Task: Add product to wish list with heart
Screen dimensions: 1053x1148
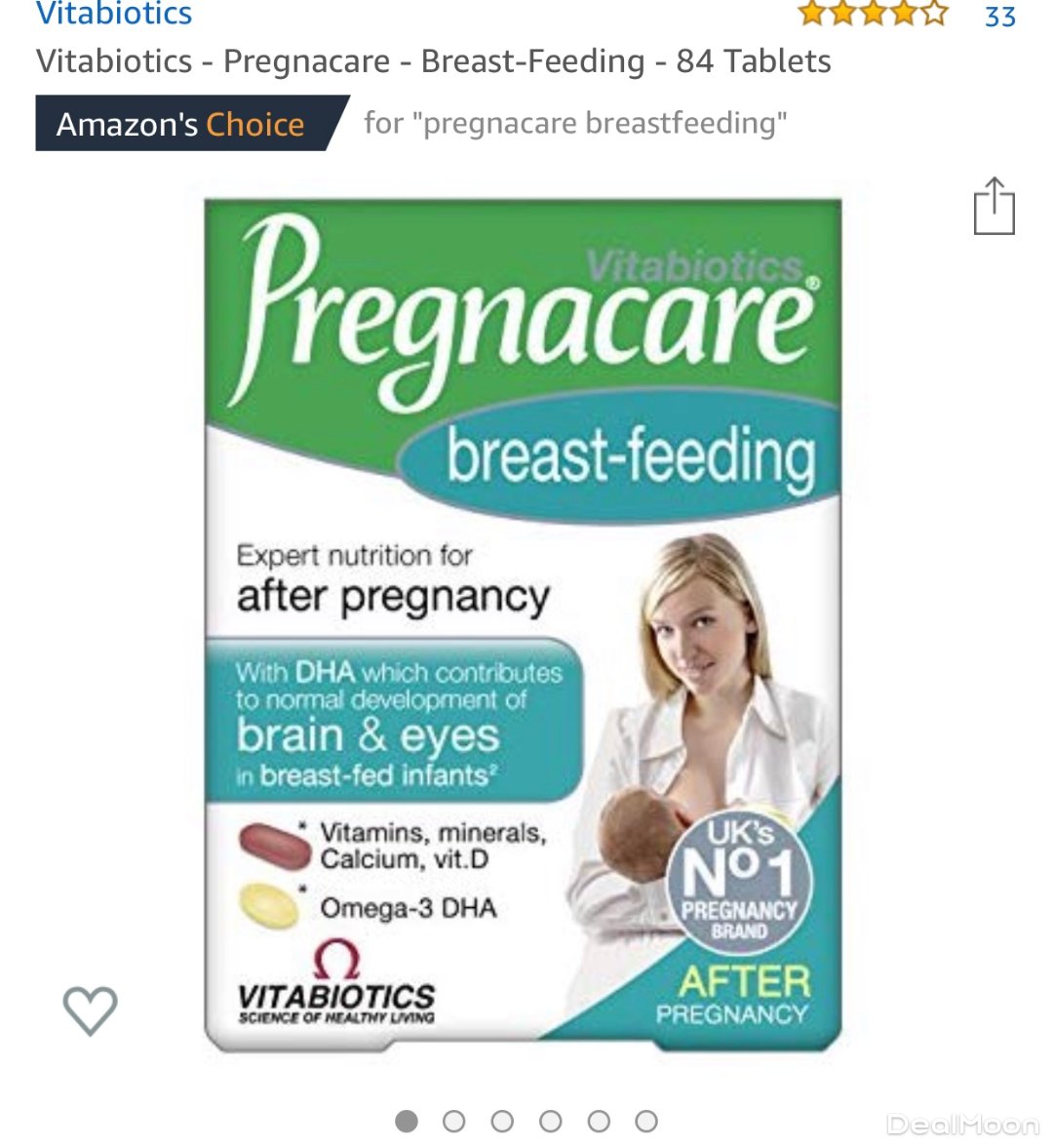Action: click(91, 1009)
